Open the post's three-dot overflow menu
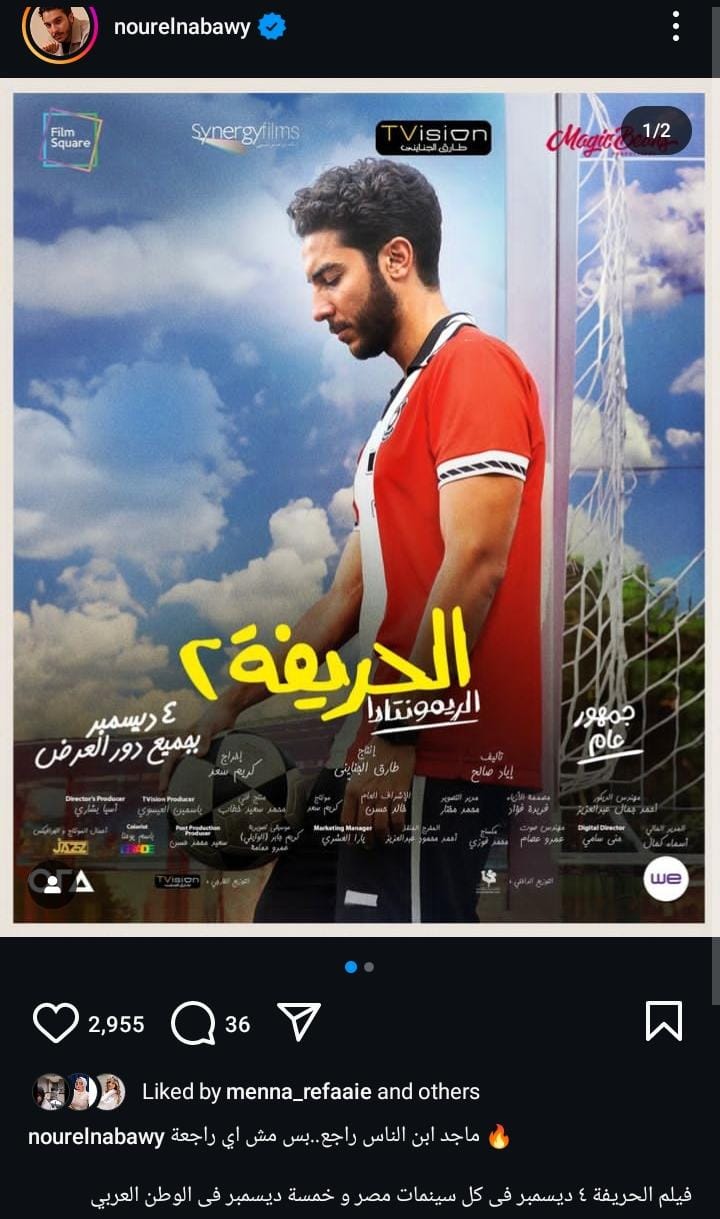The height and width of the screenshot is (1219, 720). 677,27
